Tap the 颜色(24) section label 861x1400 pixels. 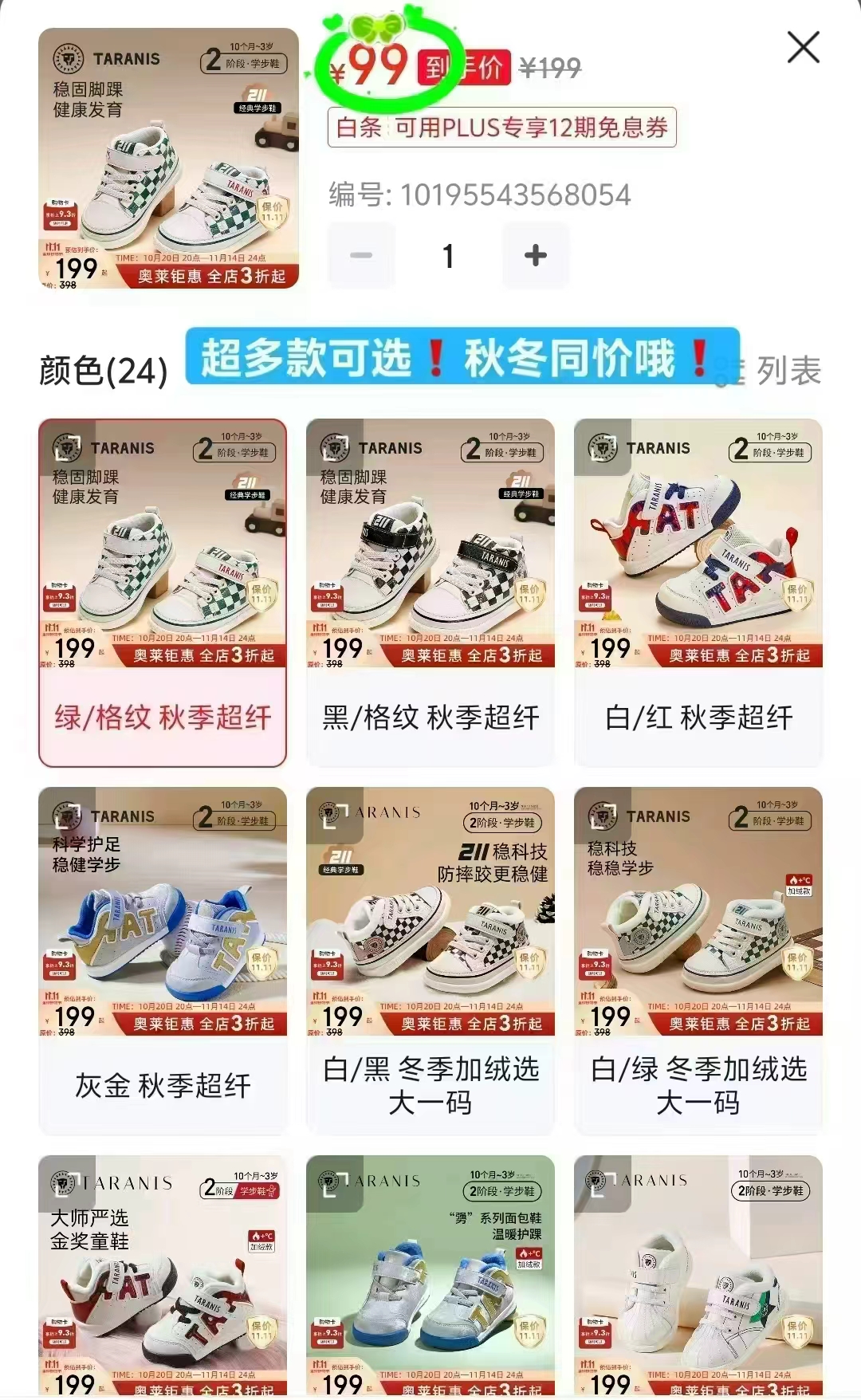[x=100, y=368]
